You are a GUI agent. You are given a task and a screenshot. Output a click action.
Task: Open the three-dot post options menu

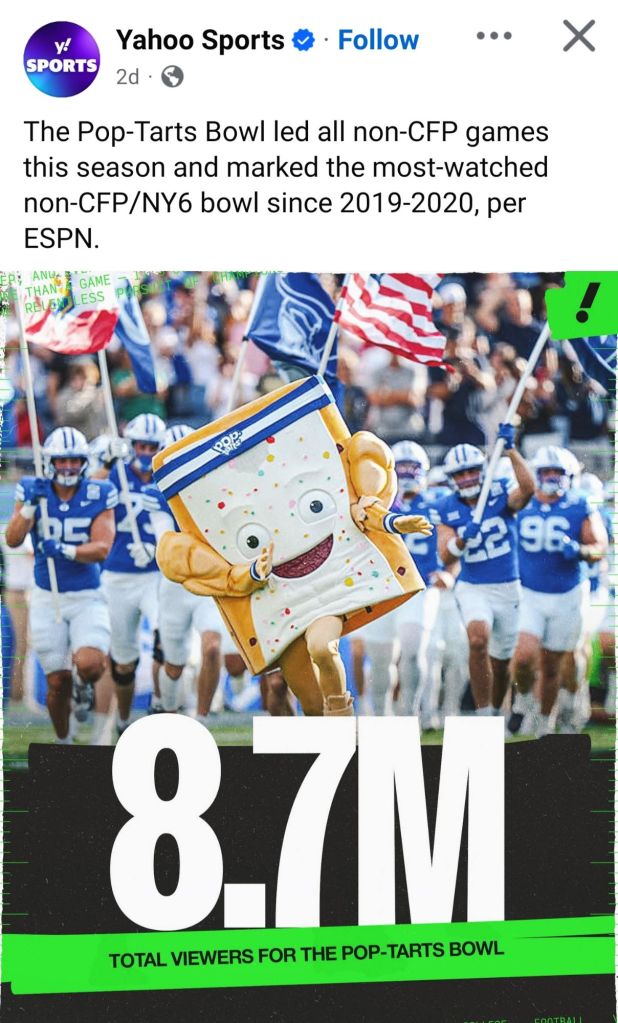[x=494, y=37]
